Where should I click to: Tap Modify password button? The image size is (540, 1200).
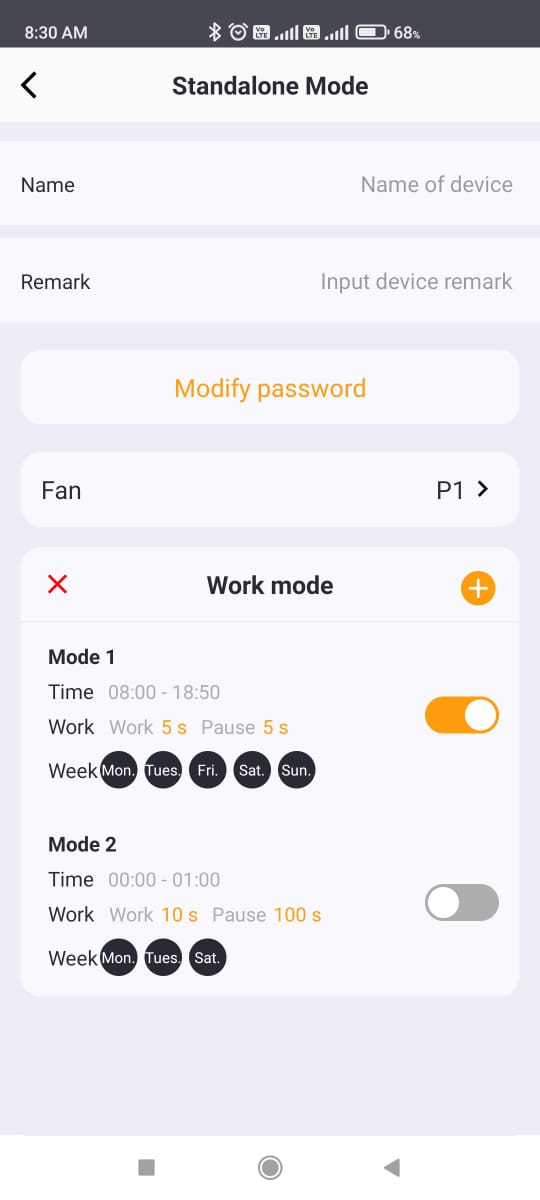pos(270,388)
